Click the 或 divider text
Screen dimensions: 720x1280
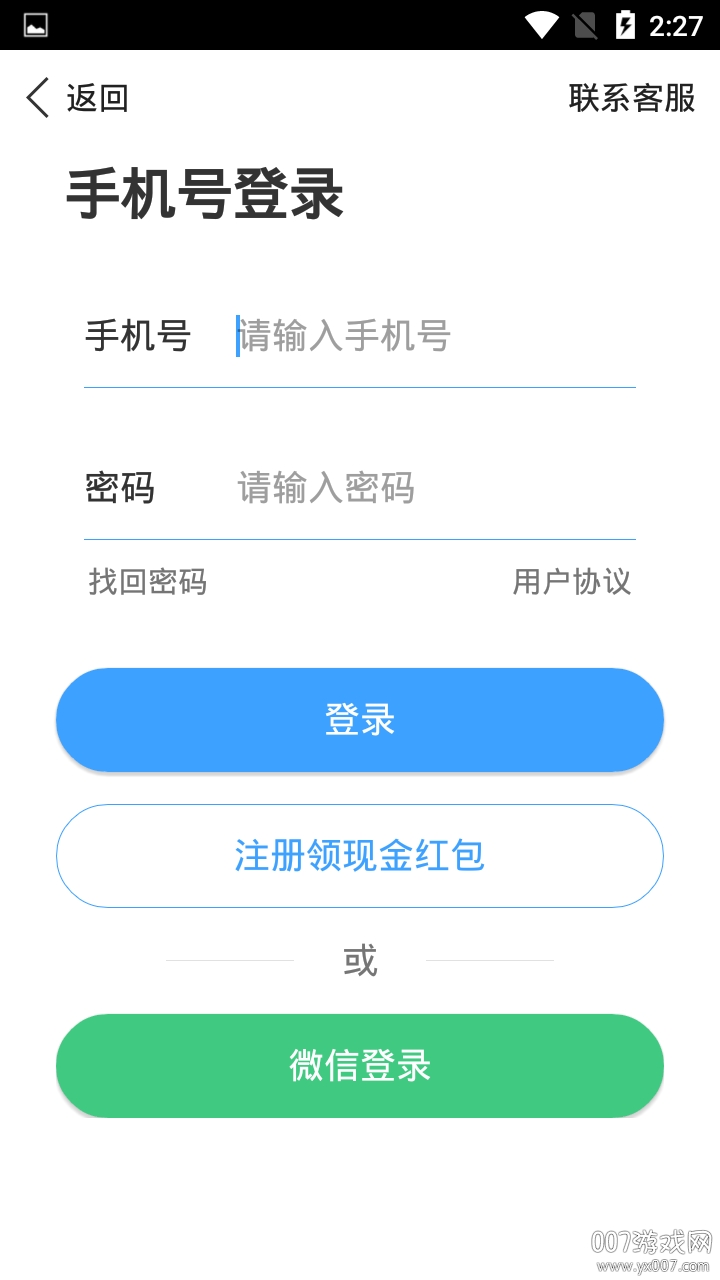360,961
